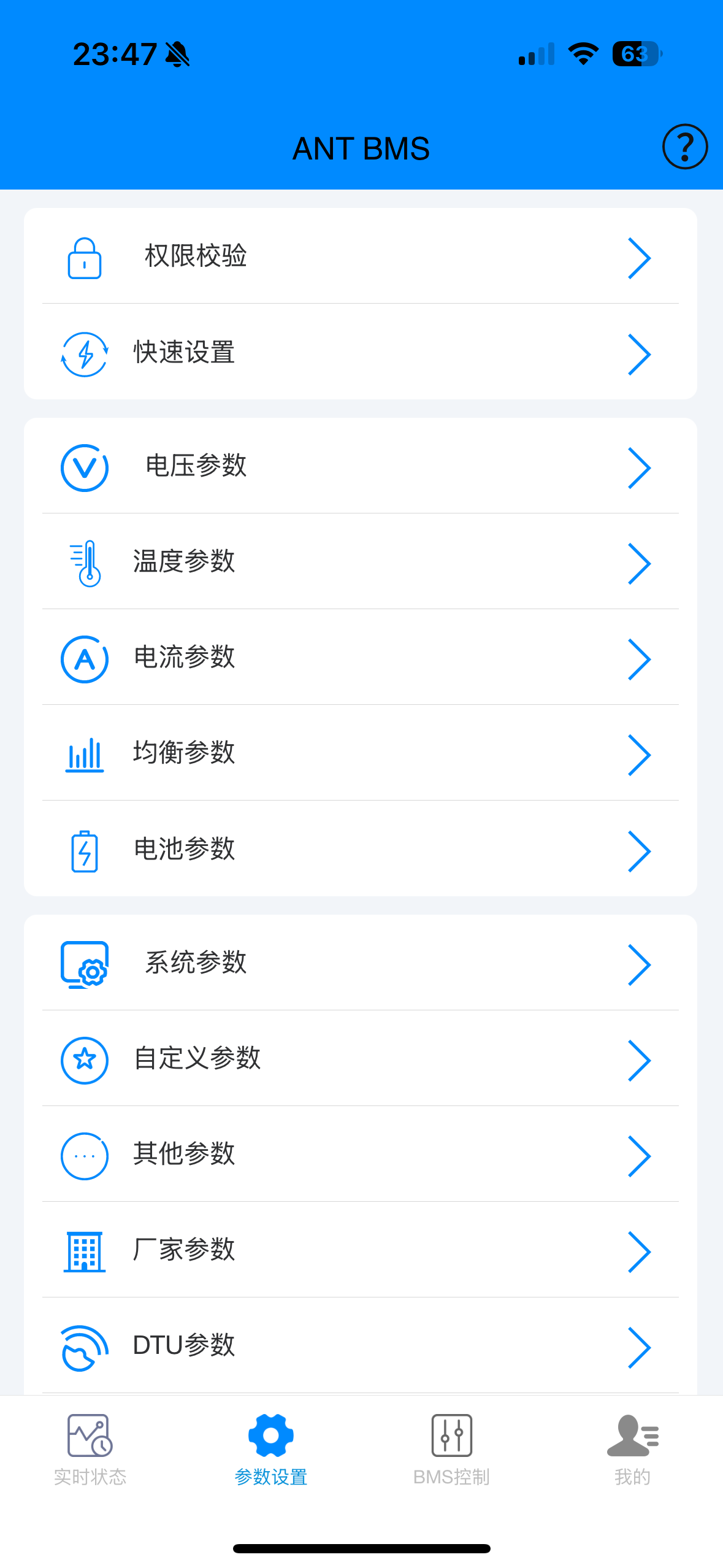This screenshot has height=1568, width=723.
Task: Open 自定义参数 custom parameters
Action: click(x=360, y=1059)
